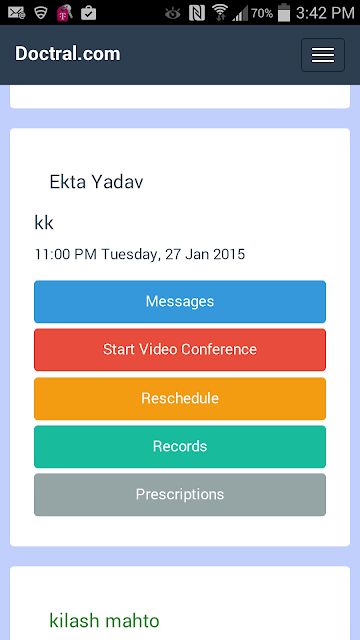Open the hamburger navigation menu
Viewport: 360px width, 640px height.
pyautogui.click(x=323, y=55)
